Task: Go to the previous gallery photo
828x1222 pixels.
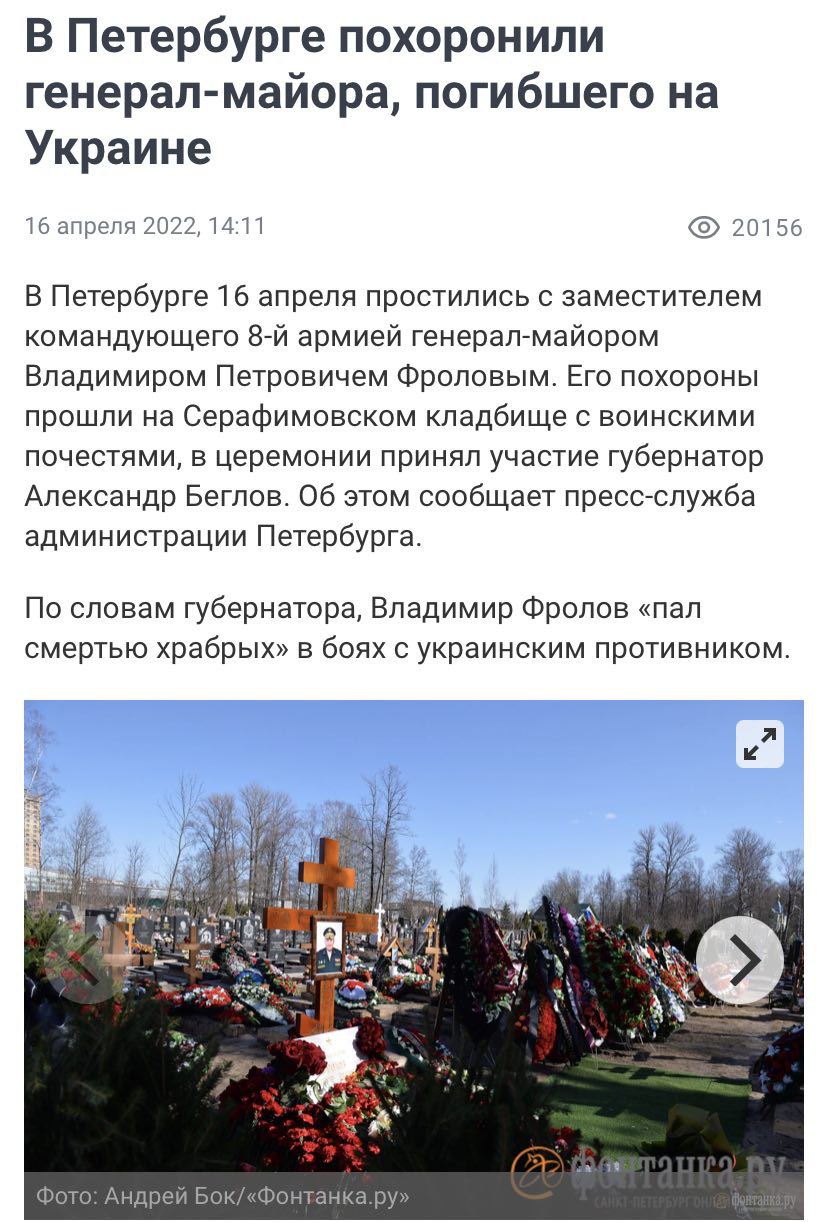Action: 88,959
